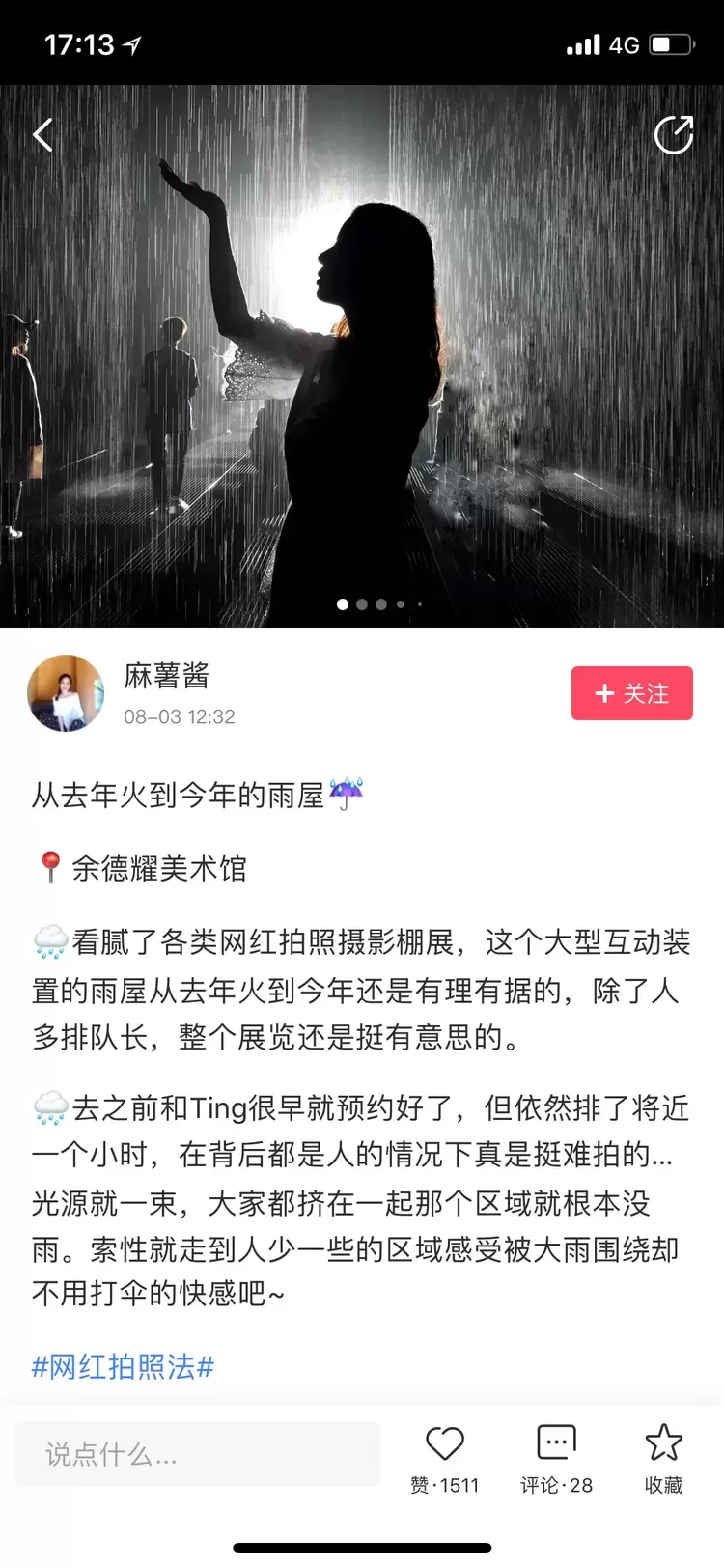Share this post via top-right icon
Screen dimensions: 724x1568
coord(673,135)
